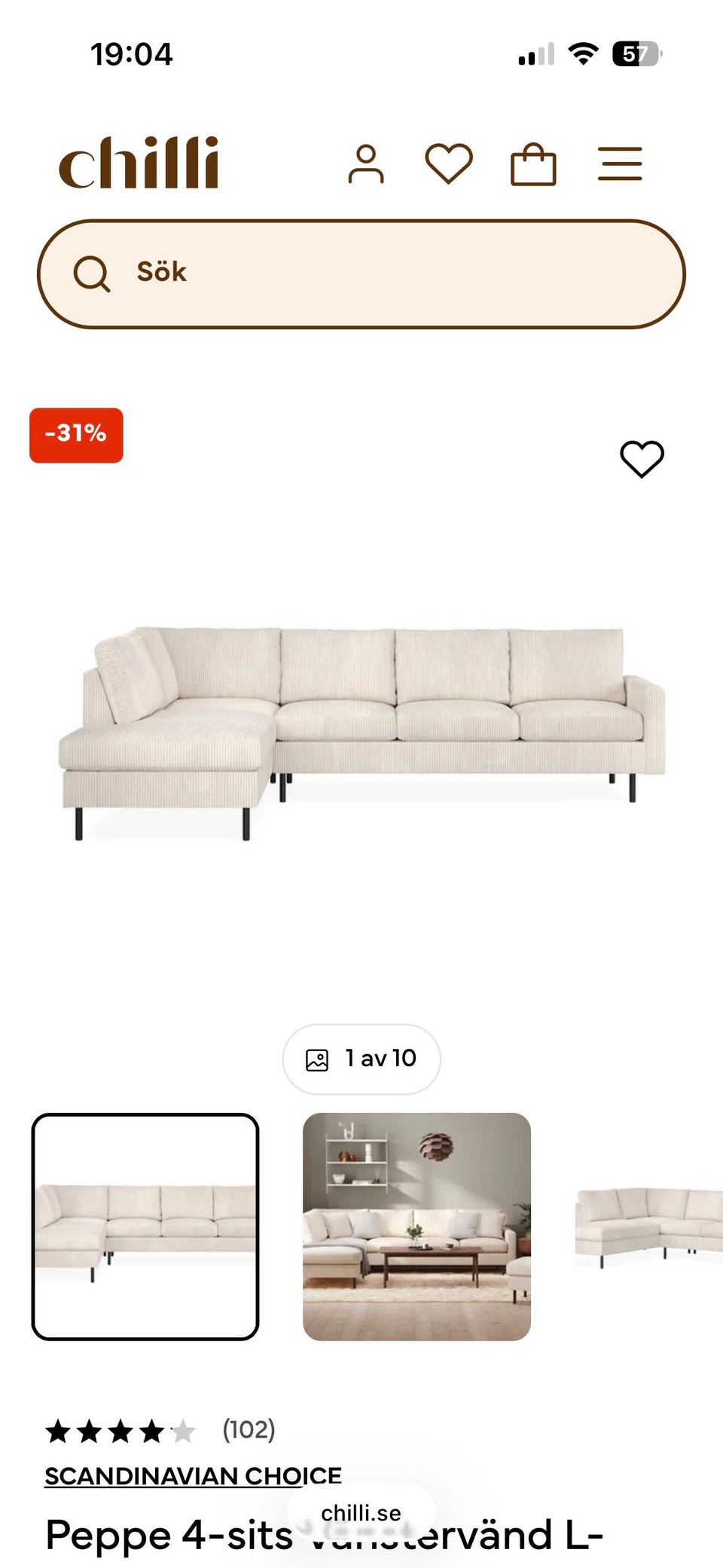Open the wishlist heart icon in header

click(449, 164)
